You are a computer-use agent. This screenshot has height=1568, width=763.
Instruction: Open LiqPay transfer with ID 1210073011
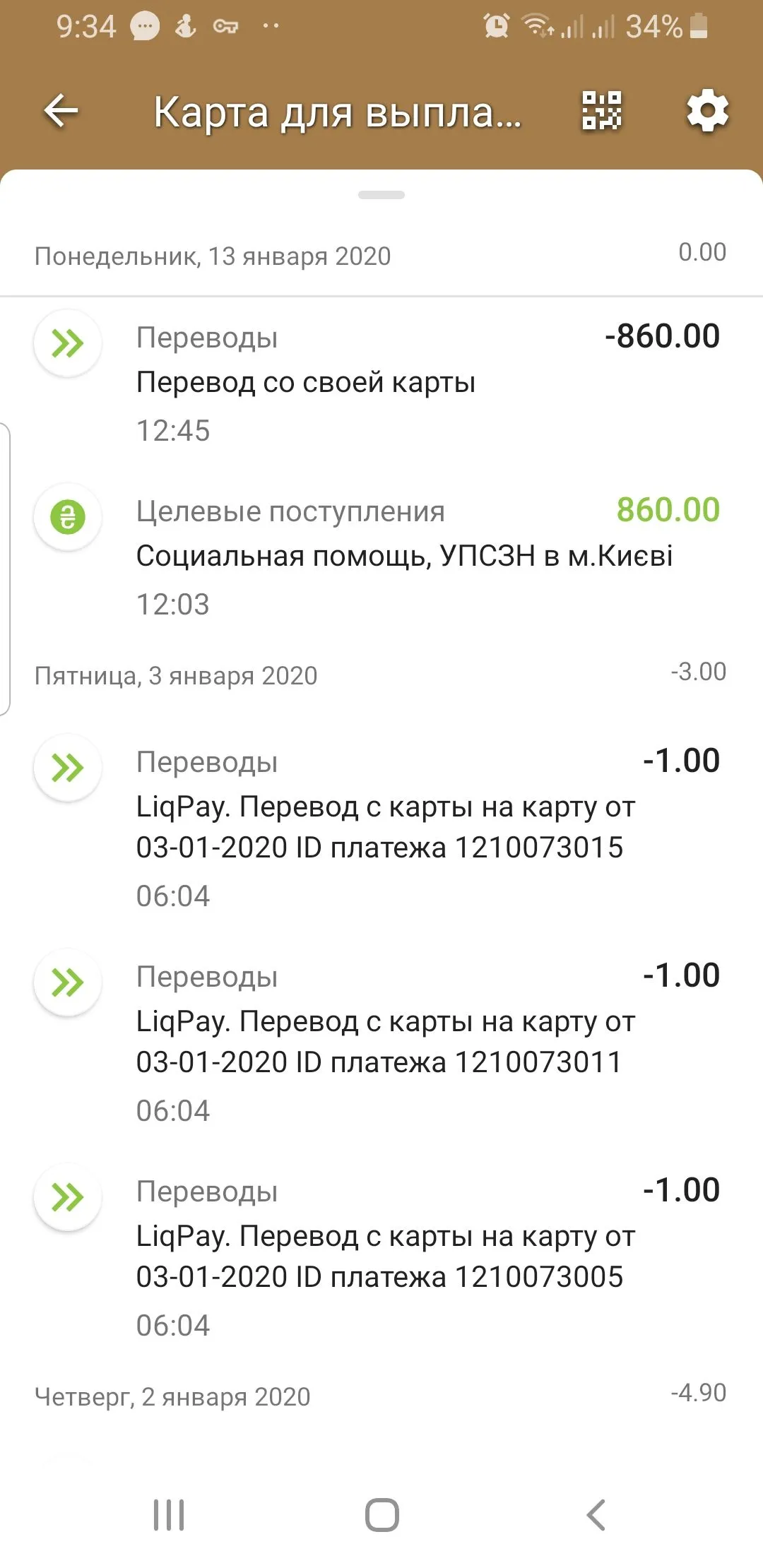point(381,1041)
